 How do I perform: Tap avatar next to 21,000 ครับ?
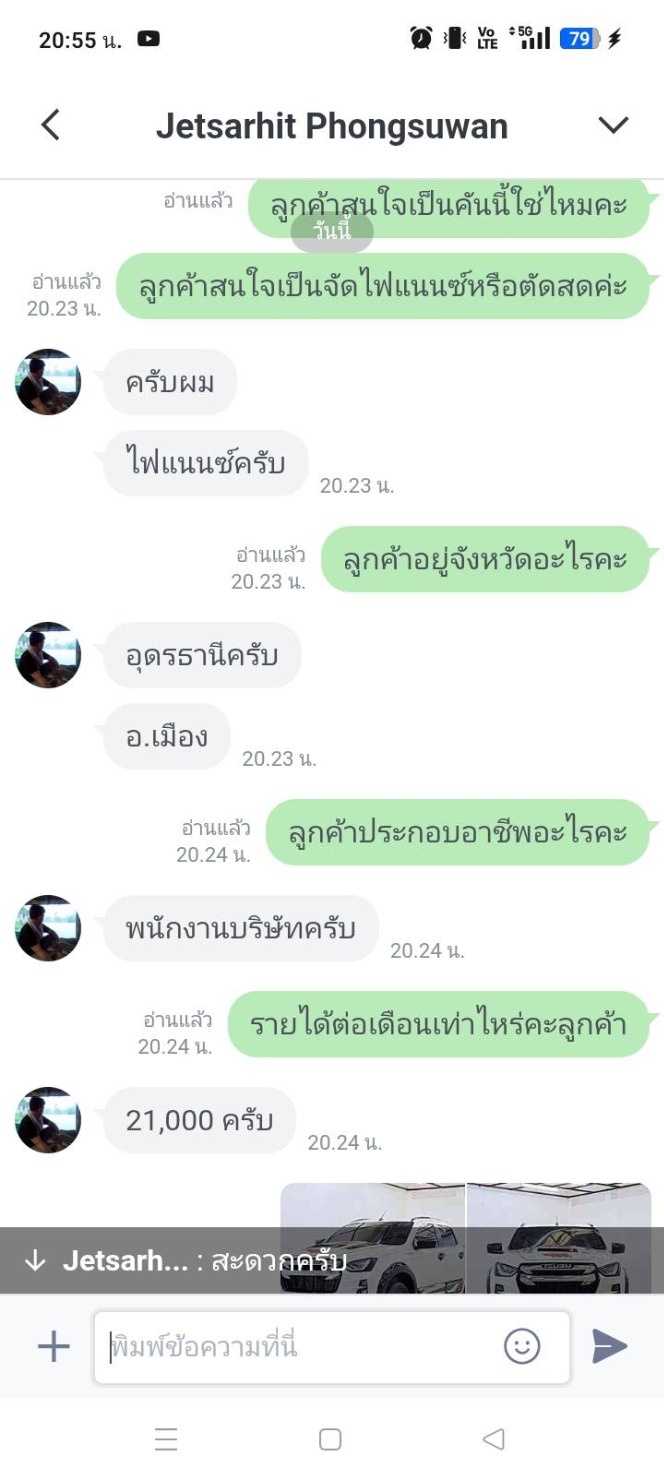pos(48,1120)
